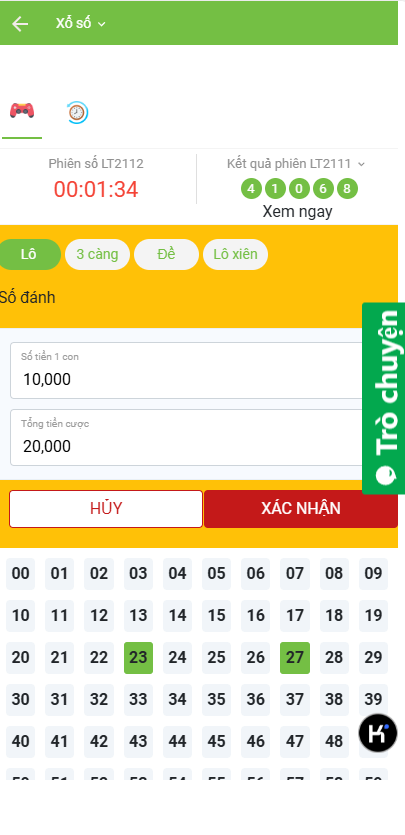Screen dimensions: 405x835
Task: Cancel the bet with HỦY
Action: [106, 509]
